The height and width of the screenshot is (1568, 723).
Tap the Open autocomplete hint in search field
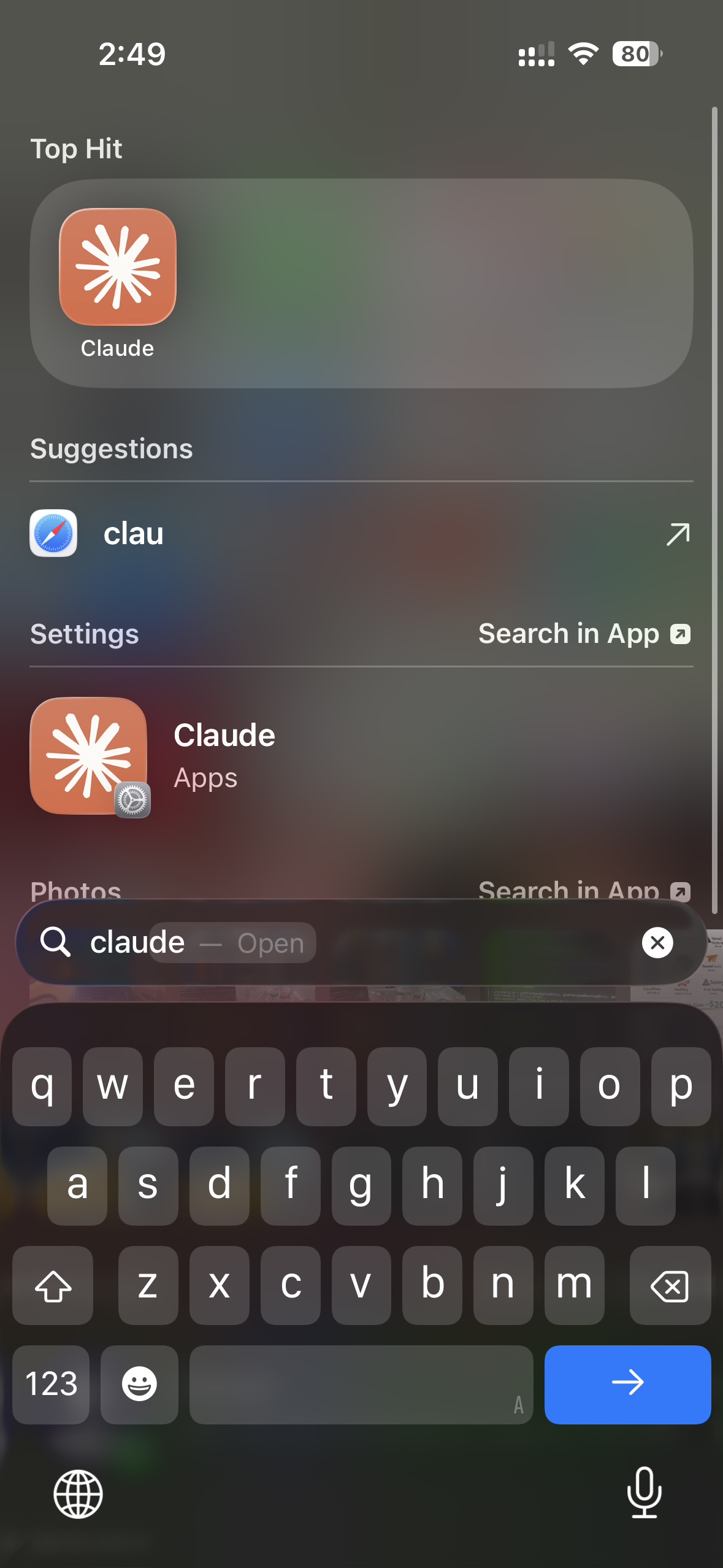coord(270,943)
